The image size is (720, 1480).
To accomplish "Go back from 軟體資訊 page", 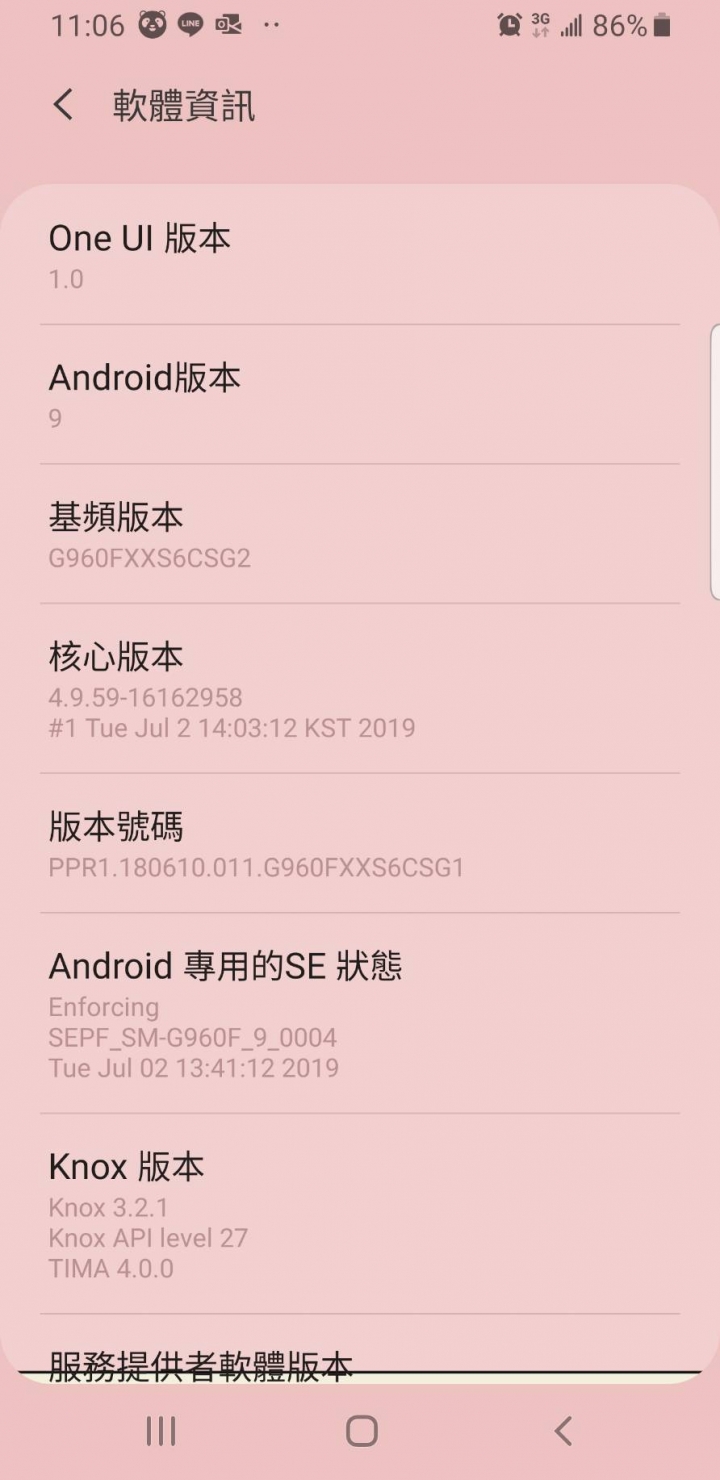I will click(x=63, y=105).
